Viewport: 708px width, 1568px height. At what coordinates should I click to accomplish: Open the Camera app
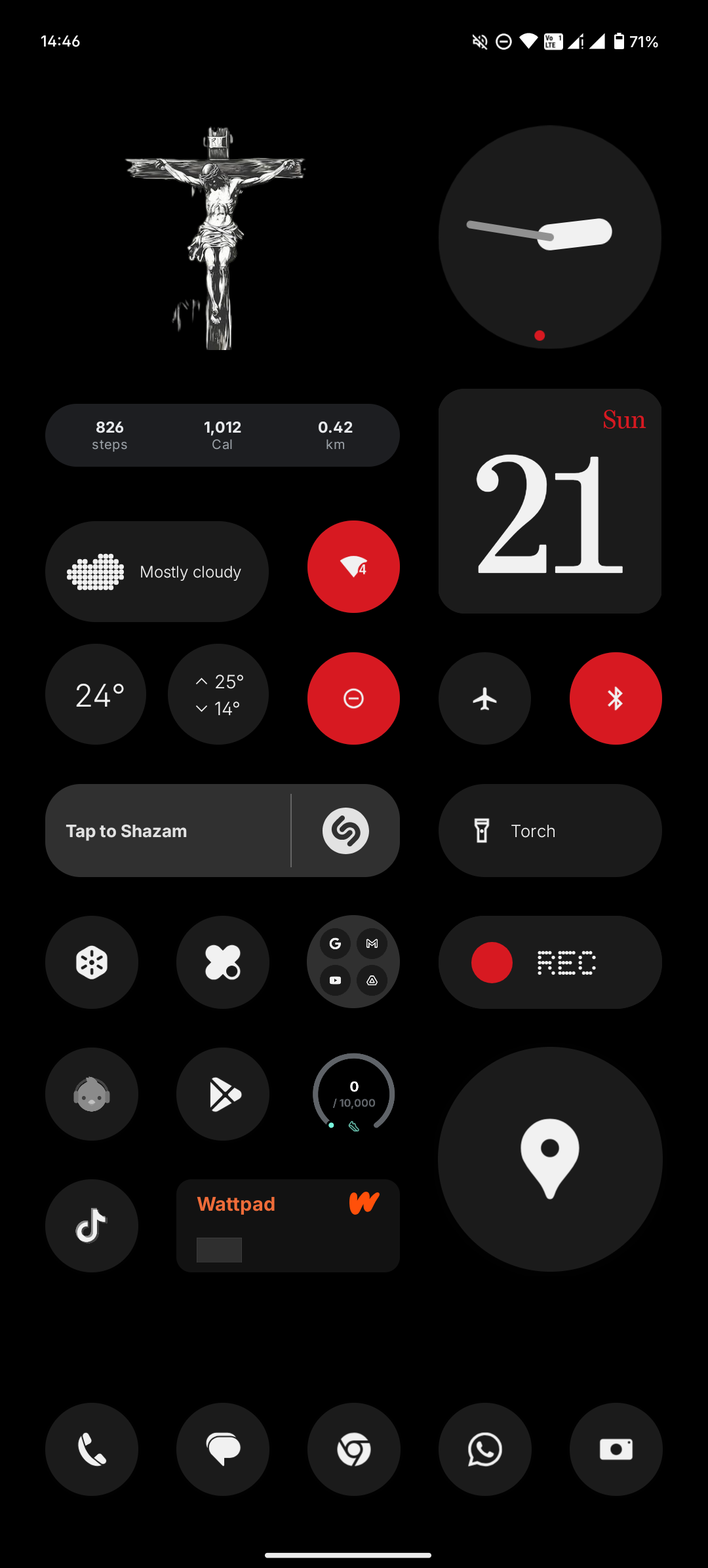click(616, 1449)
